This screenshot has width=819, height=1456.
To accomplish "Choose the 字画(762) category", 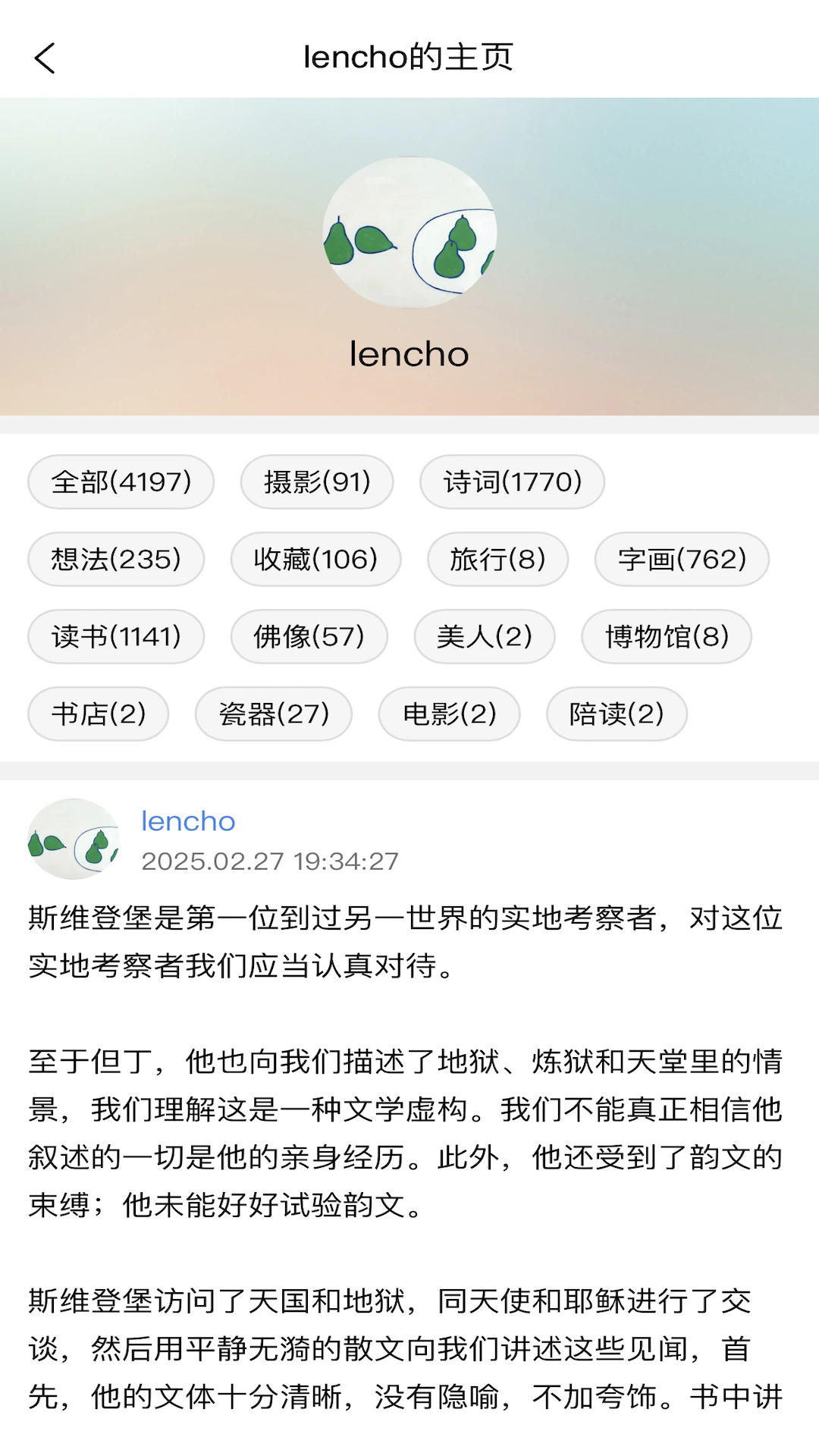I will pyautogui.click(x=682, y=560).
